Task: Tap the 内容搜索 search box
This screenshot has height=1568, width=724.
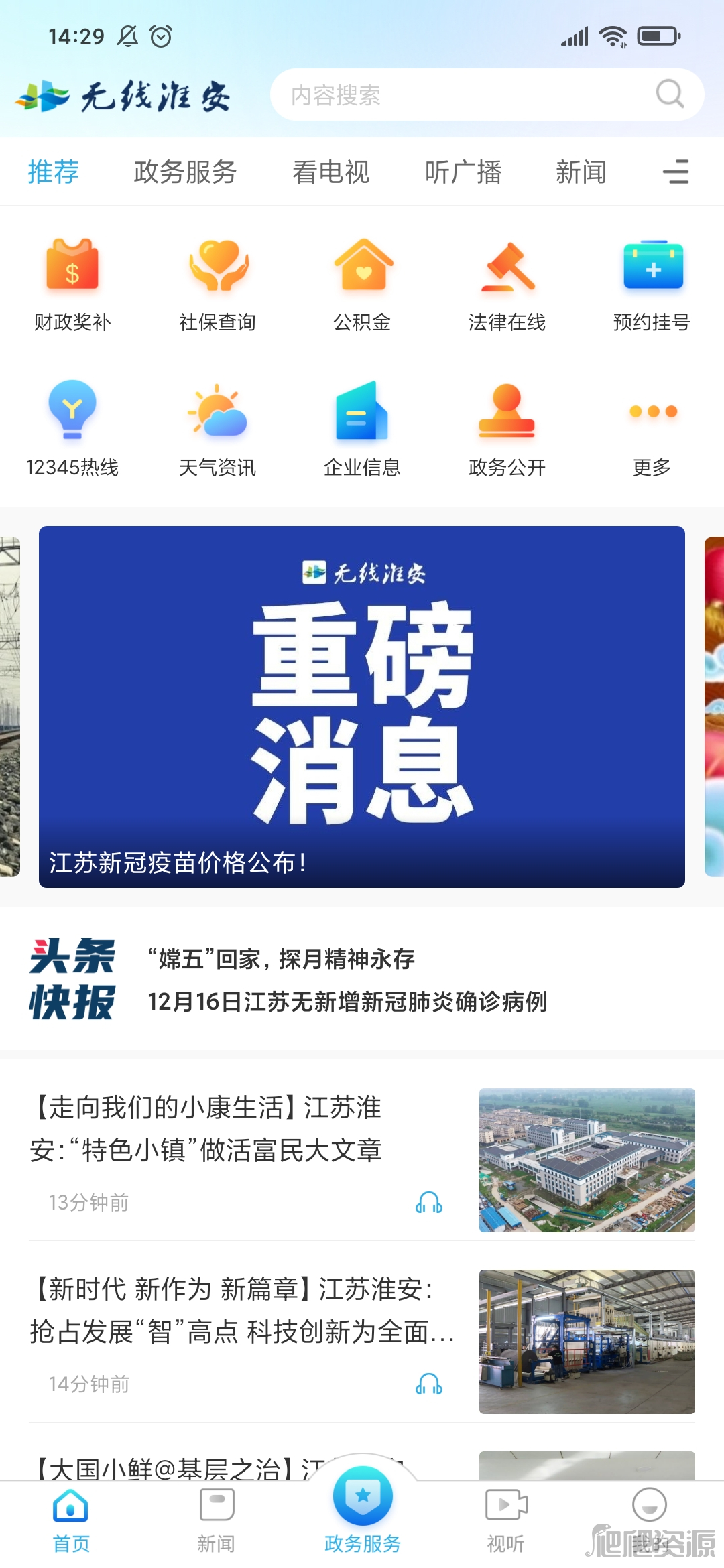Action: [487, 94]
